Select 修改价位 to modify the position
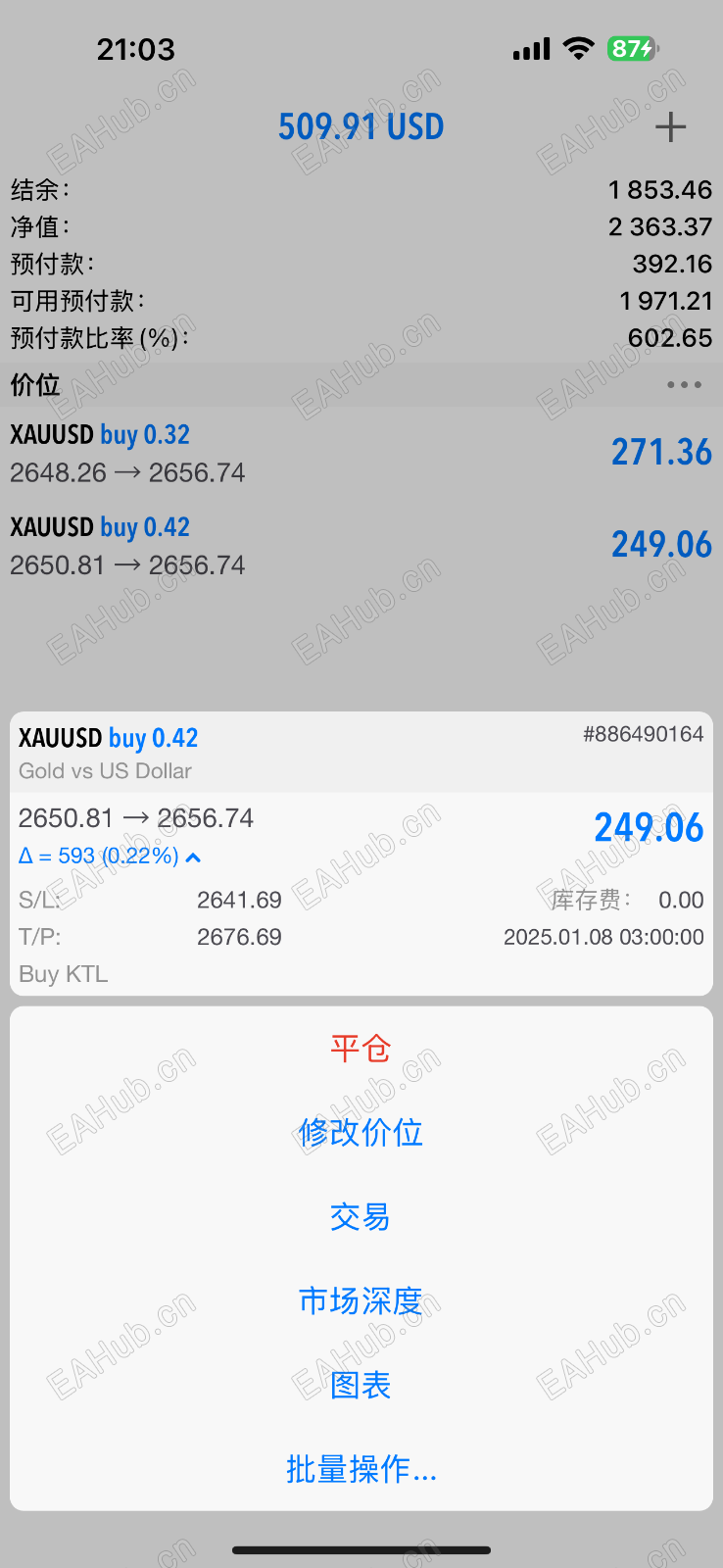 tap(361, 1133)
